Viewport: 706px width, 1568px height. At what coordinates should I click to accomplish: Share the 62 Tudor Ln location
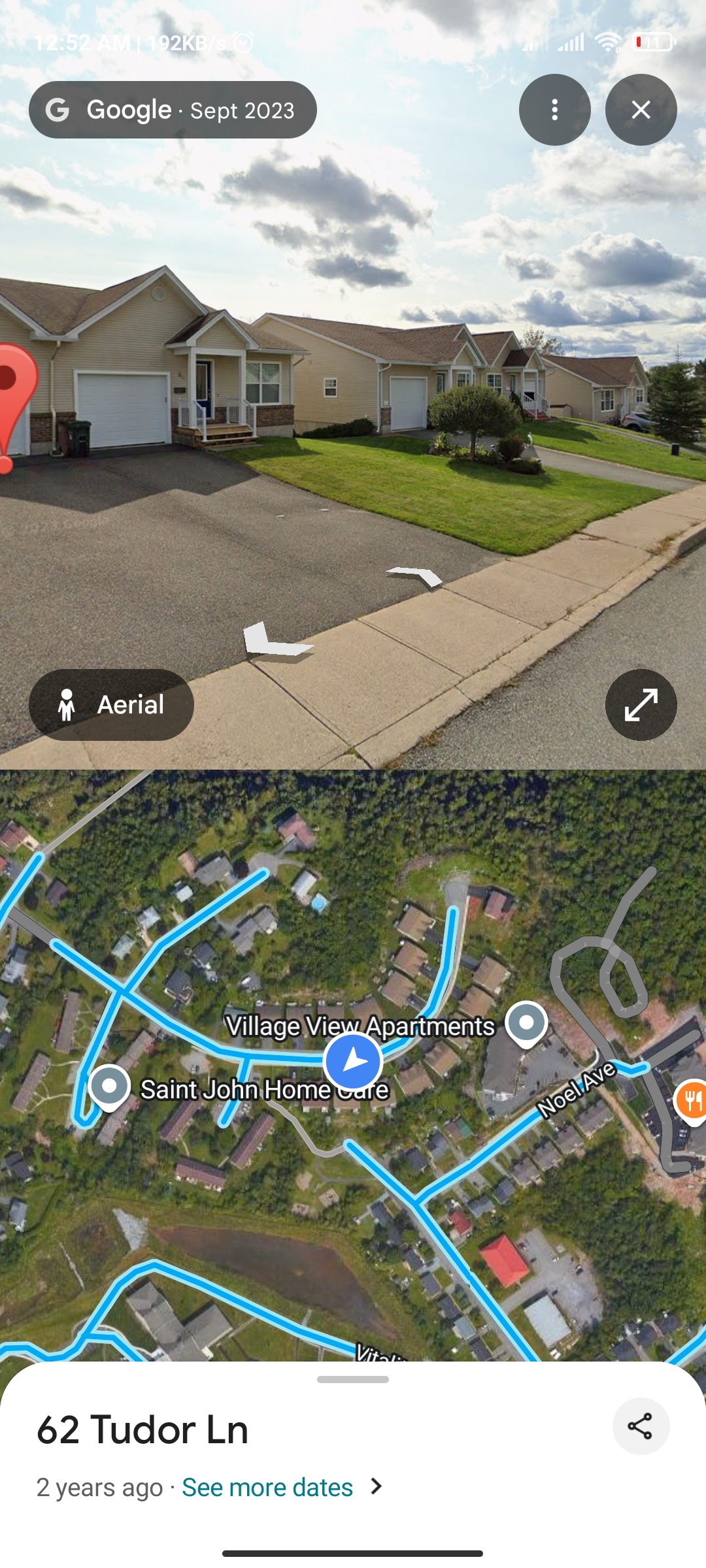pos(641,1426)
